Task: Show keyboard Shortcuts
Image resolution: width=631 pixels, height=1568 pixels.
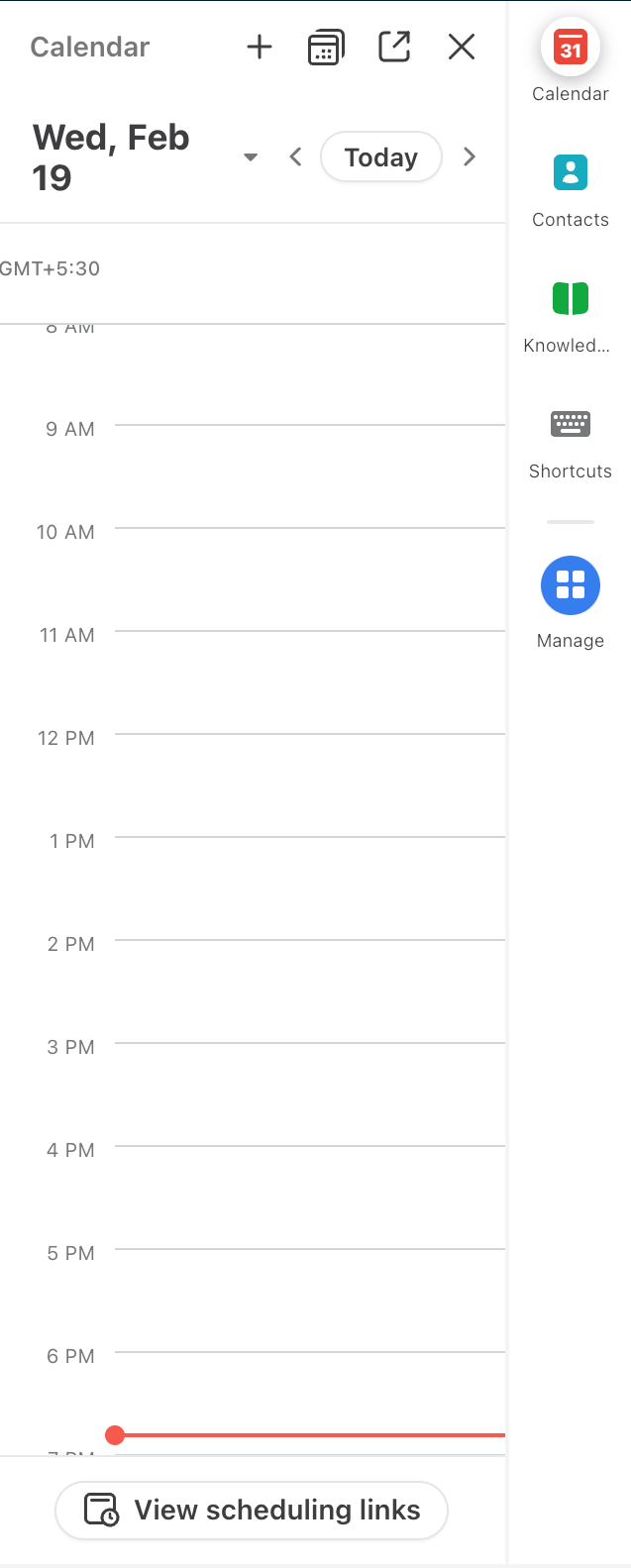Action: coord(571,425)
